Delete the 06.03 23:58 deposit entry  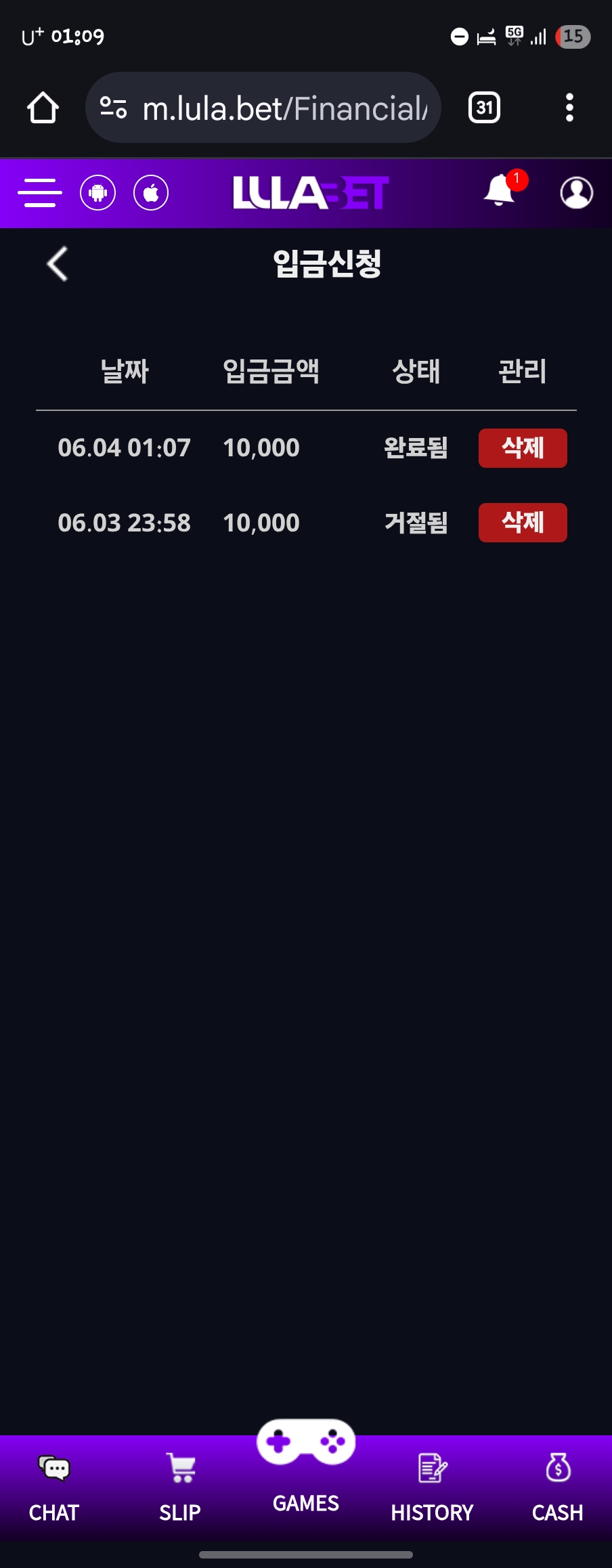[522, 523]
